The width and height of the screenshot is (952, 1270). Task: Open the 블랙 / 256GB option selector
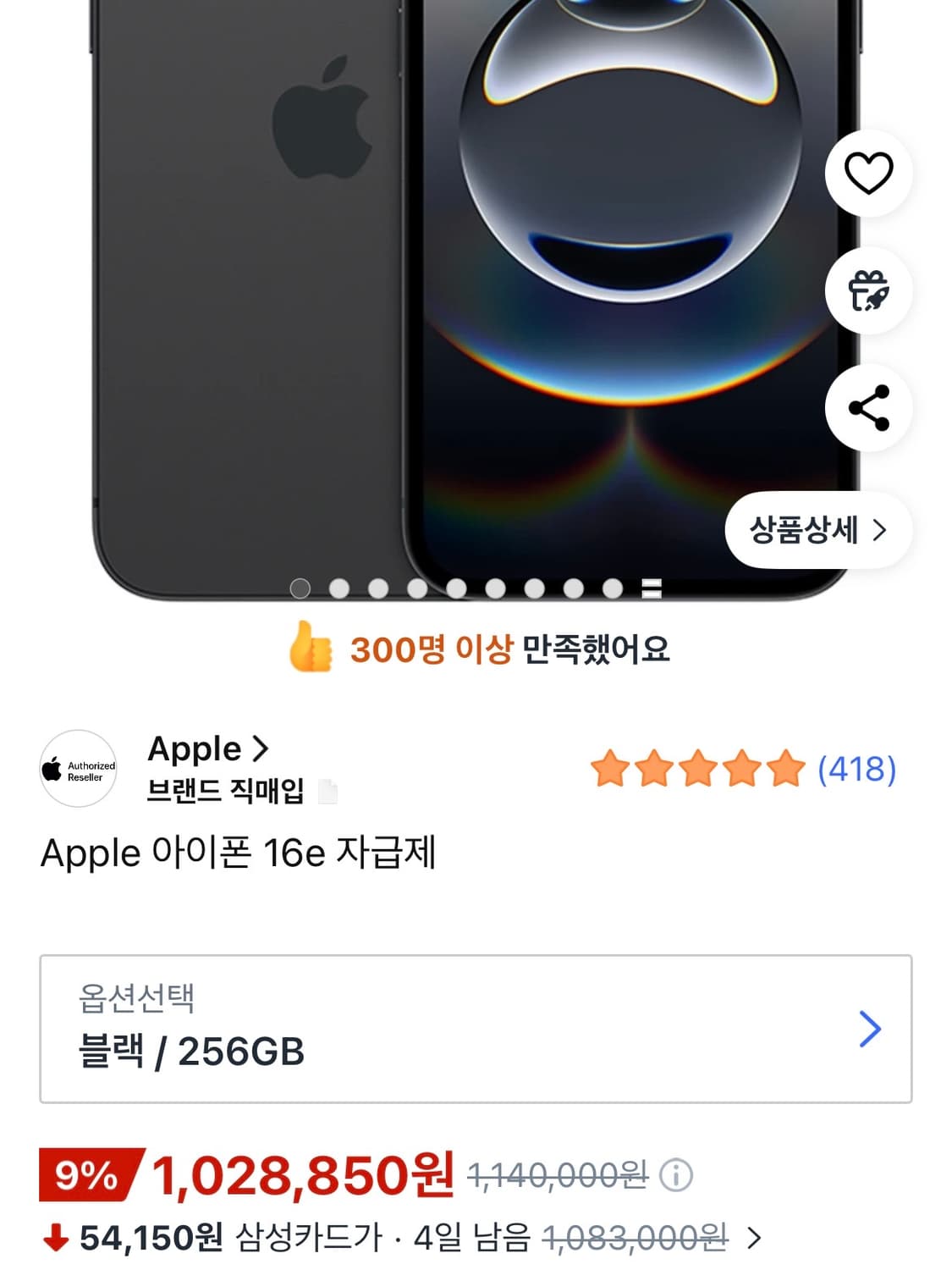pos(476,1029)
